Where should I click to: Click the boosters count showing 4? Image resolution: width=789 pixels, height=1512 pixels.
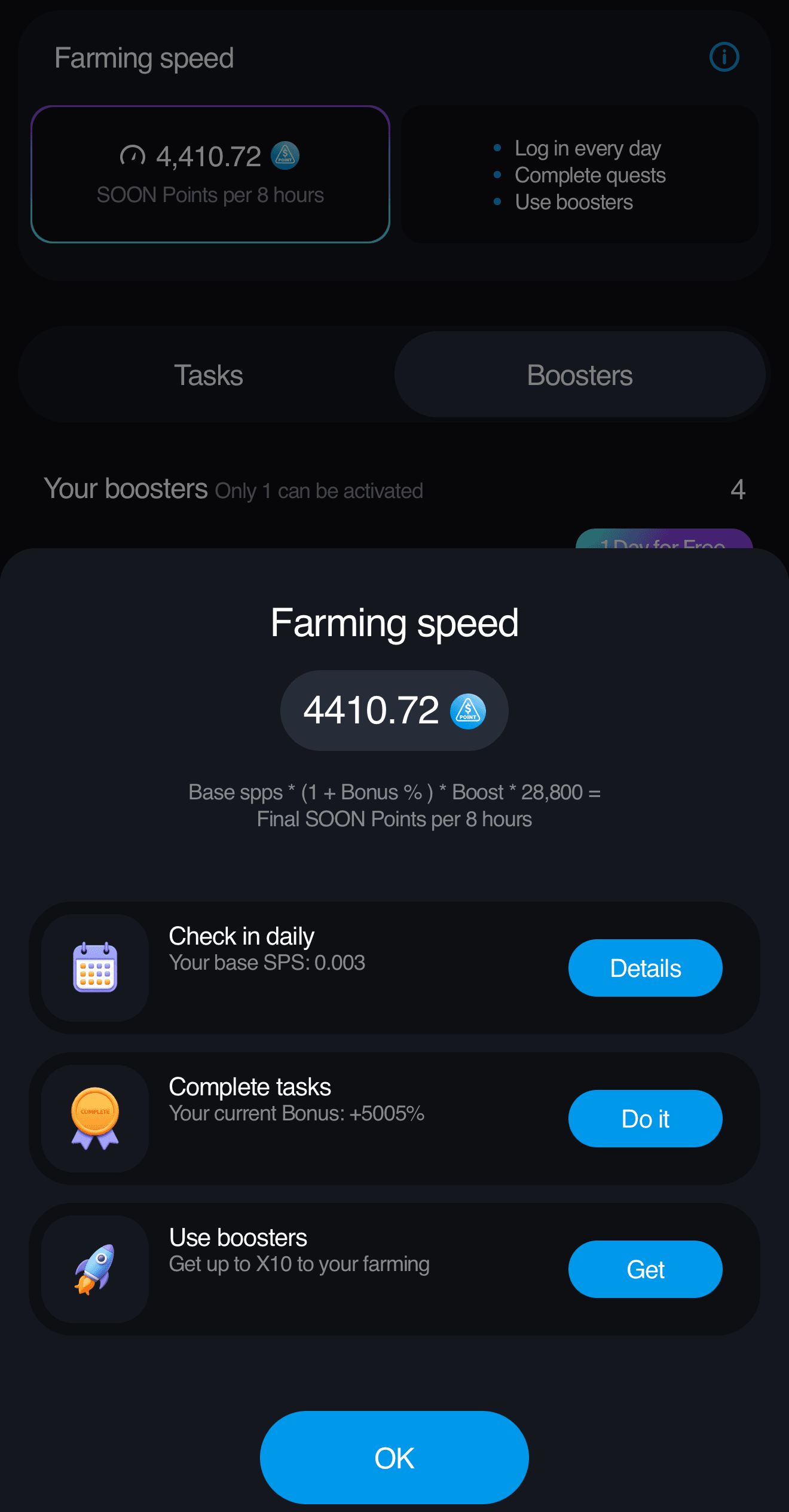coord(739,490)
